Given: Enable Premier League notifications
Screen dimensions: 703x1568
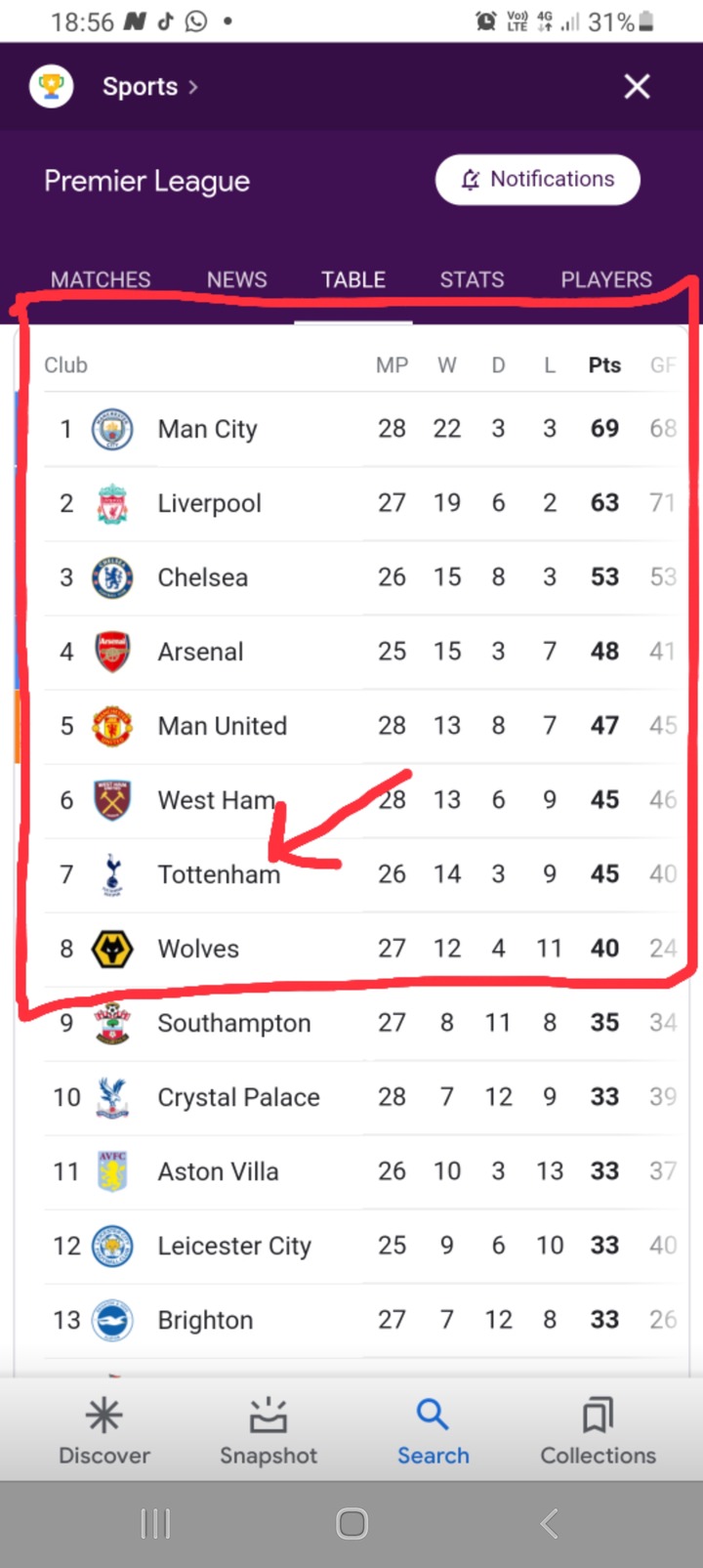Looking at the screenshot, I should pyautogui.click(x=538, y=180).
